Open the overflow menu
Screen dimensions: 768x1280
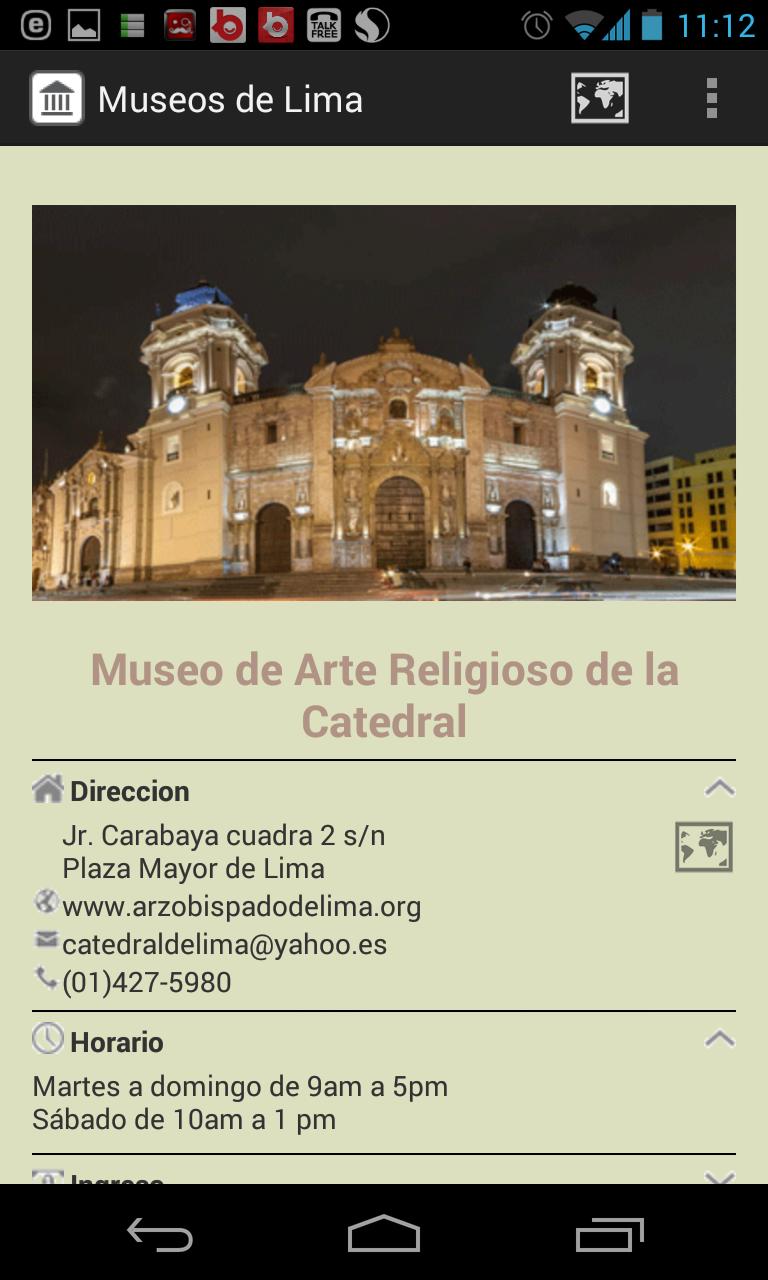[711, 98]
